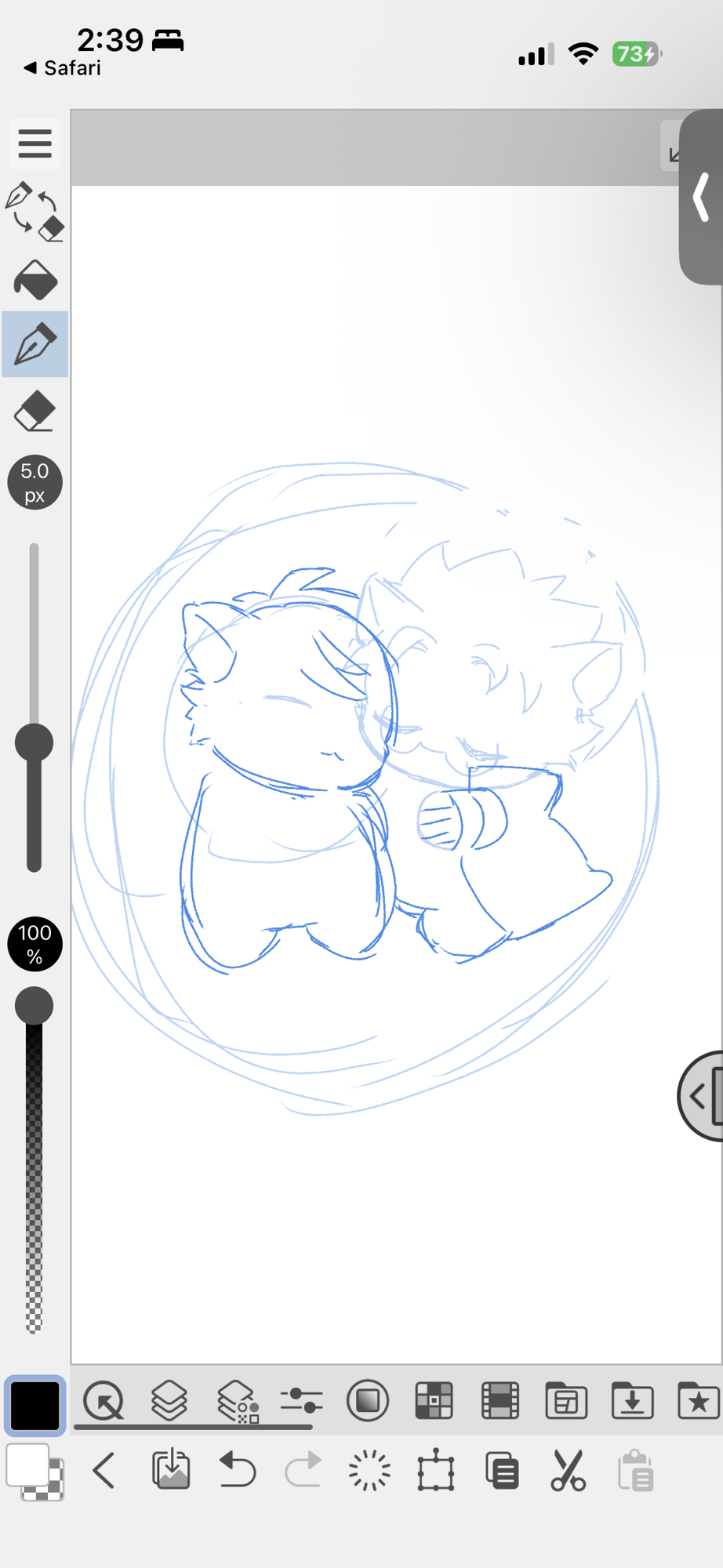The width and height of the screenshot is (723, 1568).
Task: Open the sliders adjustment panel
Action: pos(301,1400)
